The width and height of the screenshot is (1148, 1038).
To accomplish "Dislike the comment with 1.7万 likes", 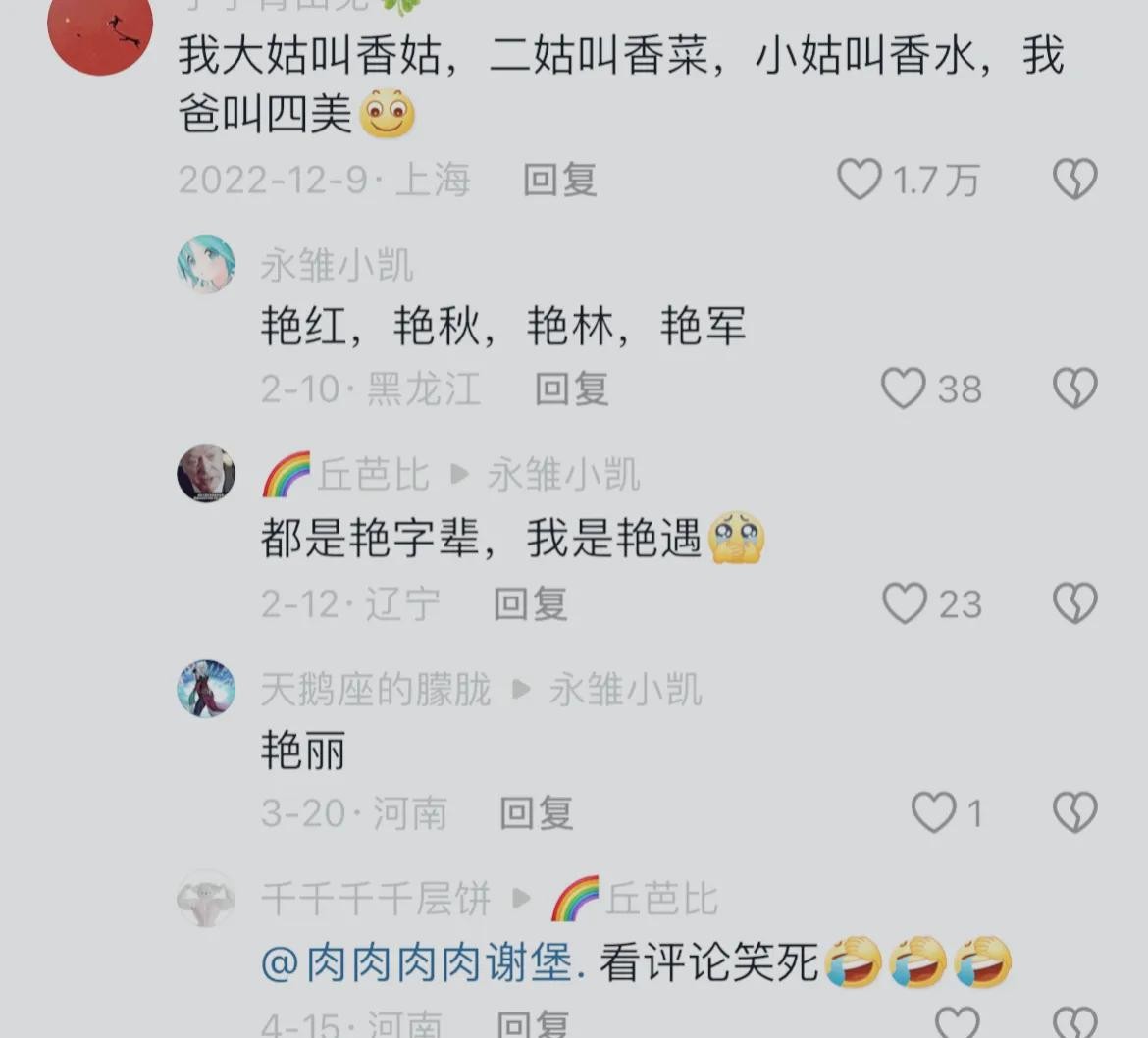I will [x=1074, y=180].
